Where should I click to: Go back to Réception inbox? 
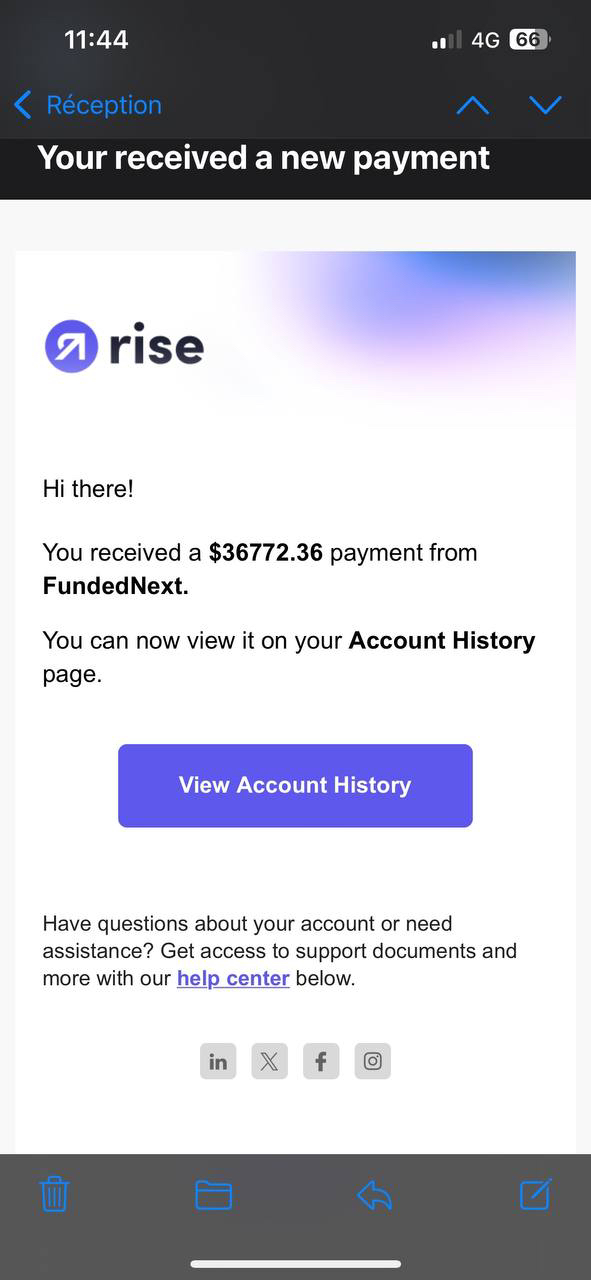point(87,105)
